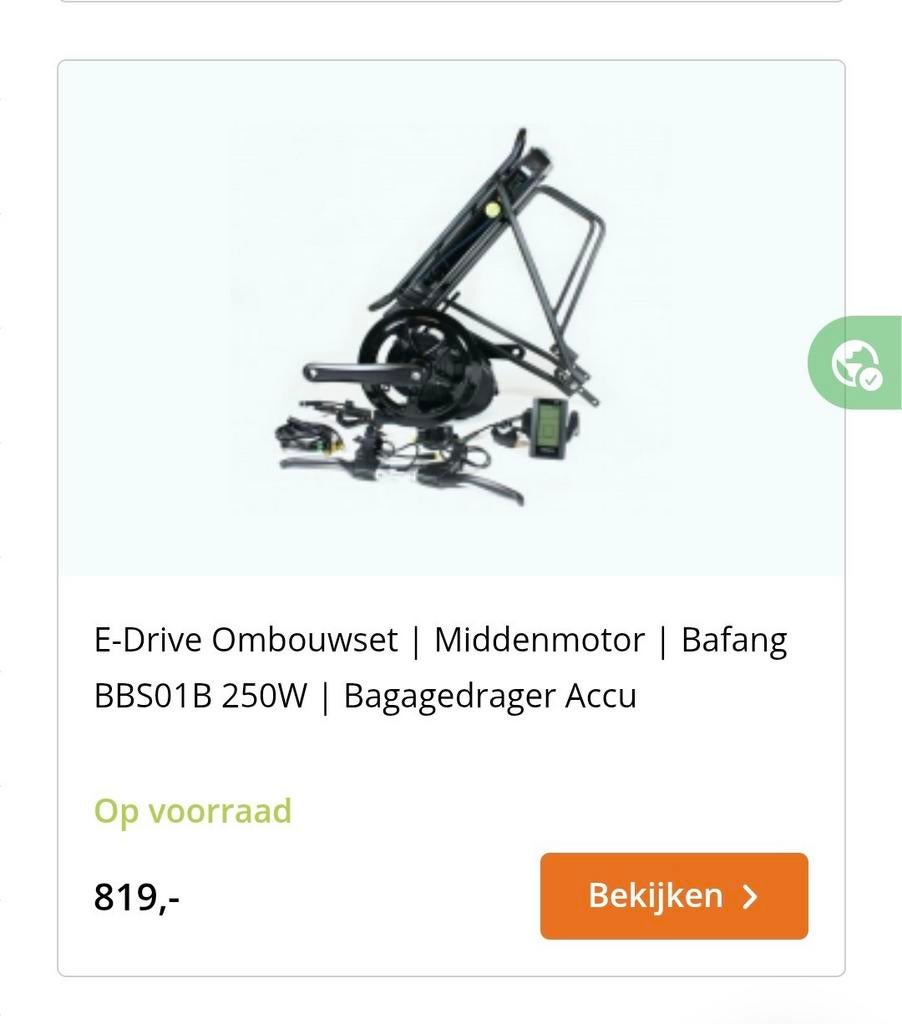Select the chevron arrow inside the Bekijken button
902x1024 pixels.
click(752, 896)
